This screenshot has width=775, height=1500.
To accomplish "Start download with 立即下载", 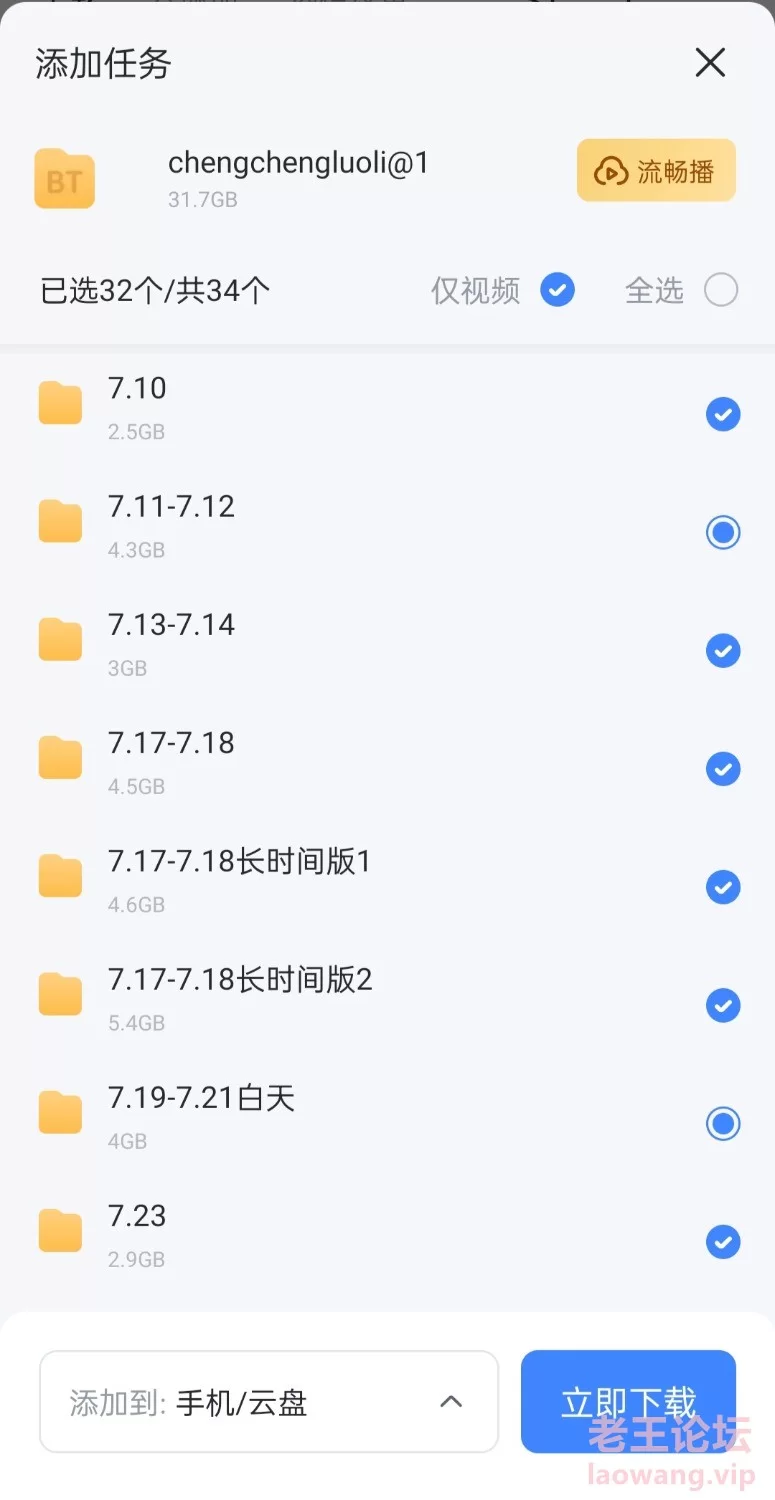I will pos(628,1402).
